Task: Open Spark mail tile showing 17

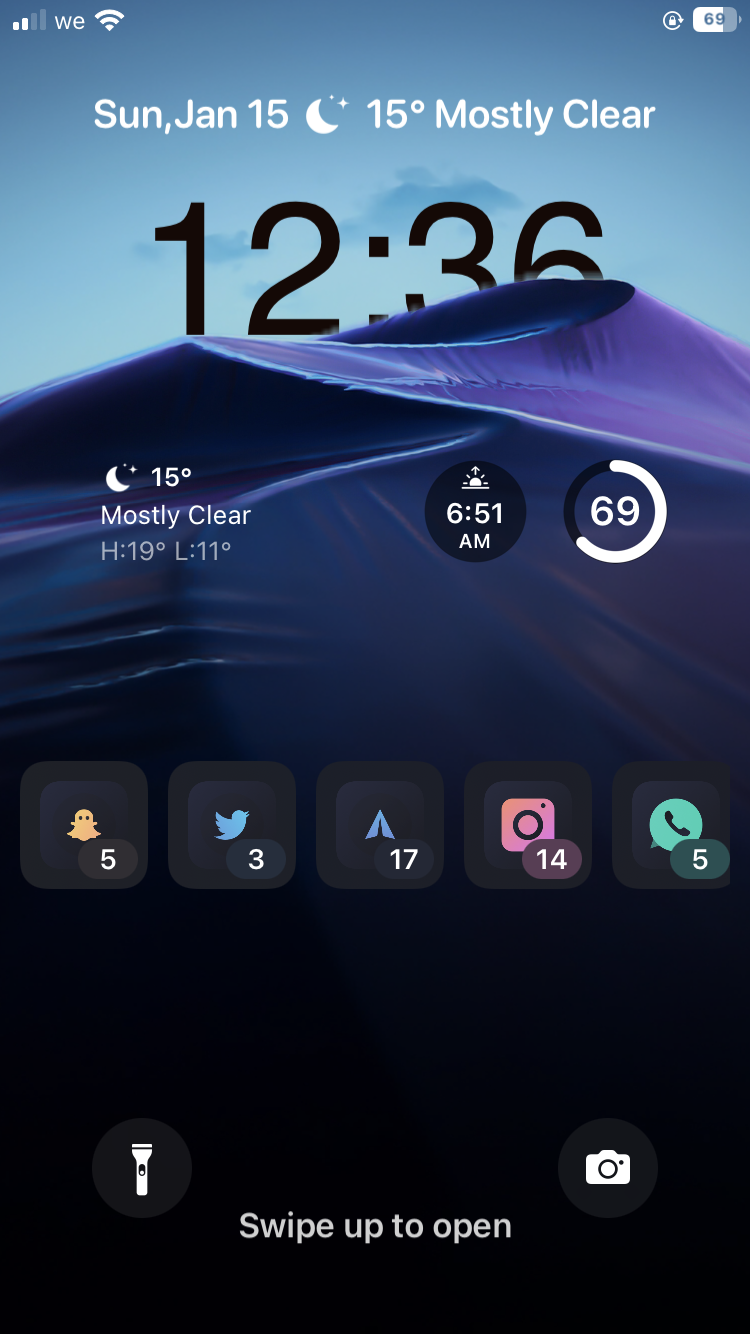Action: pos(380,825)
